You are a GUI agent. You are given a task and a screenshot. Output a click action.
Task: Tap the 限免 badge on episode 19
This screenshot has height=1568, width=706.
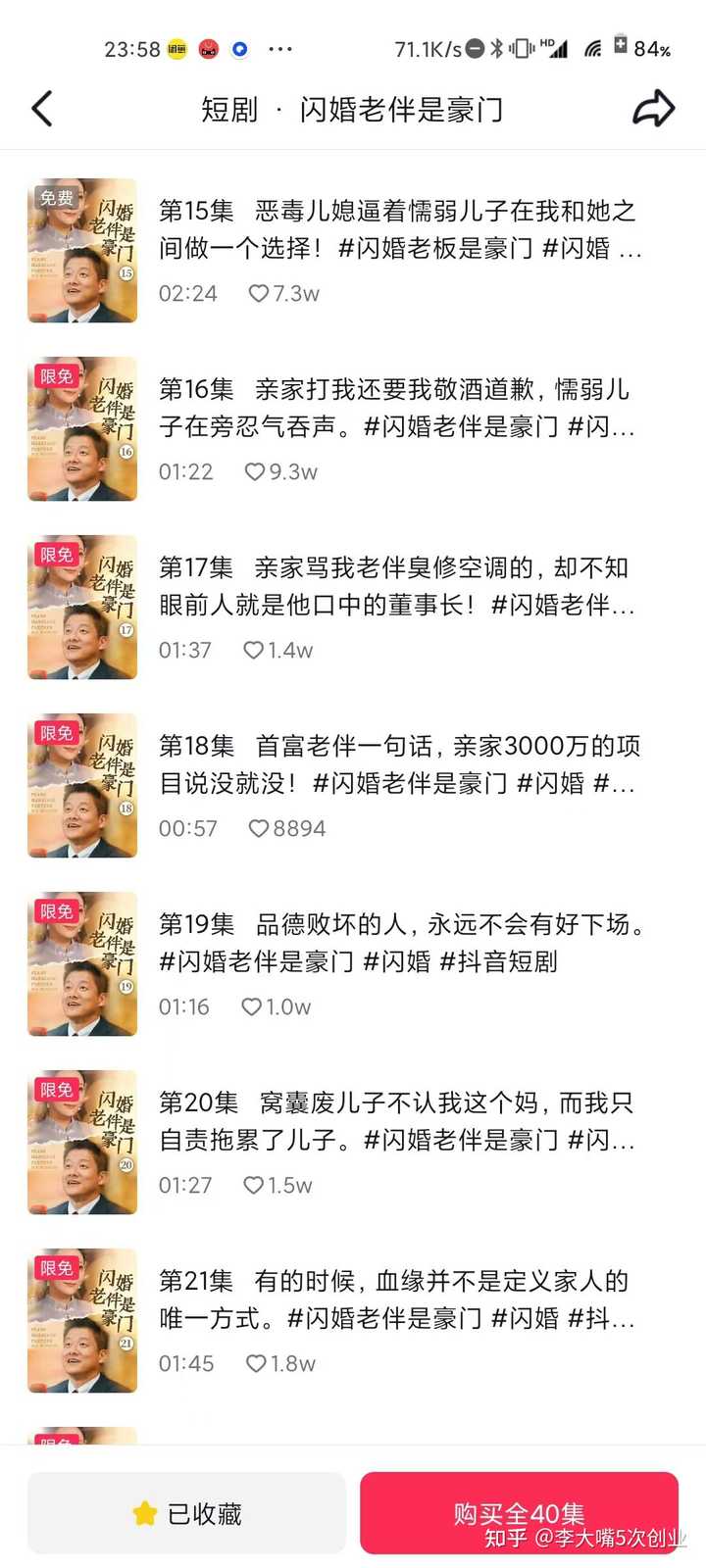[56, 910]
